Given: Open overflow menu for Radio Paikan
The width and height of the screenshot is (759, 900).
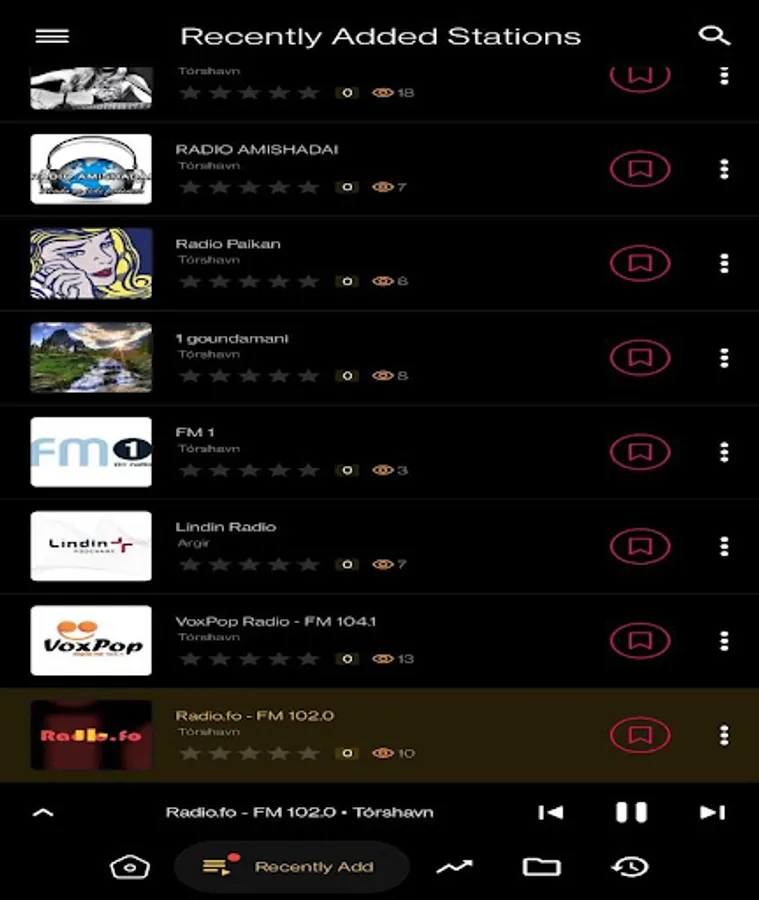Looking at the screenshot, I should pyautogui.click(x=724, y=264).
